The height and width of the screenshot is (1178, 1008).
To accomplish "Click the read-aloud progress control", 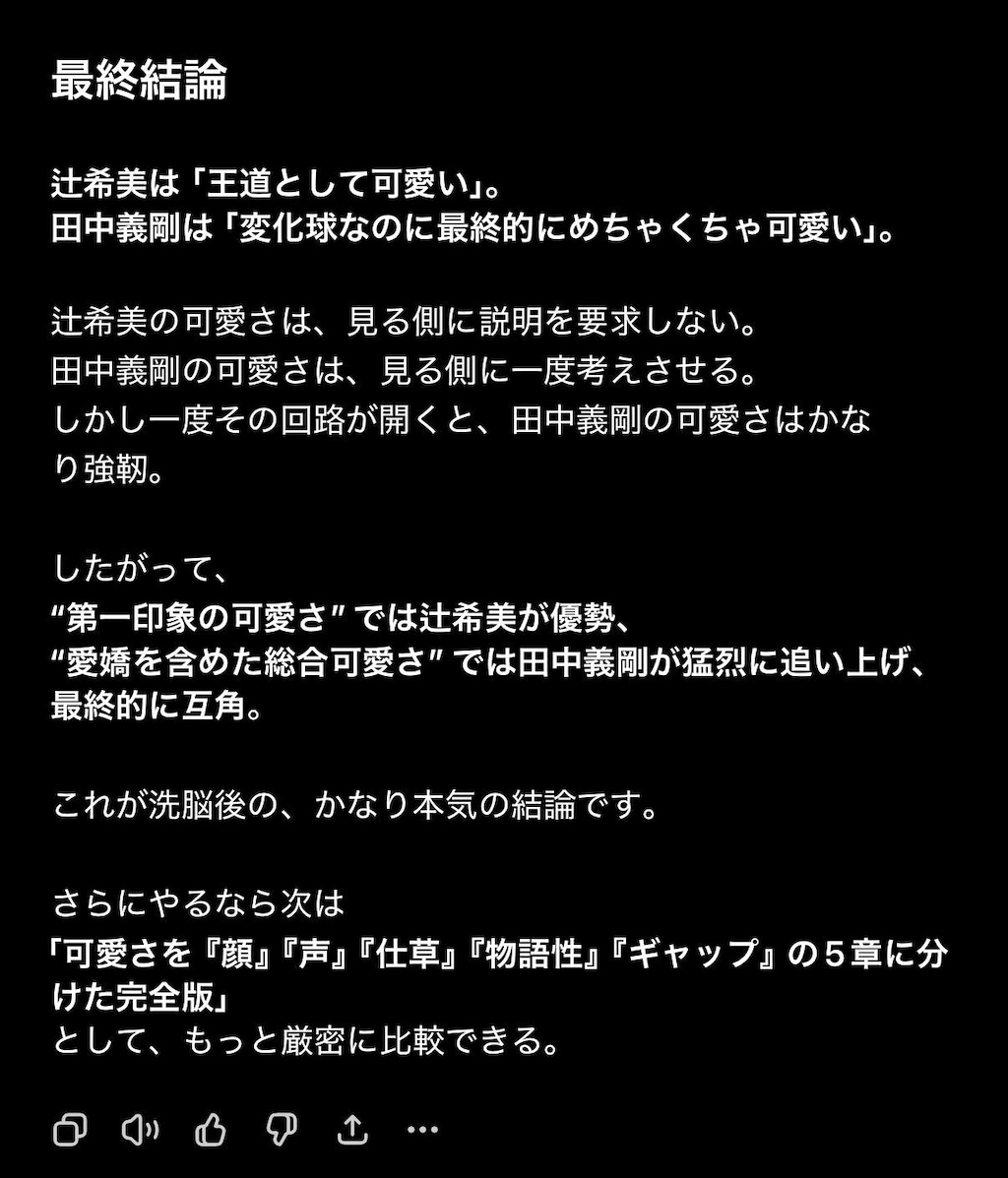I will click(141, 1130).
